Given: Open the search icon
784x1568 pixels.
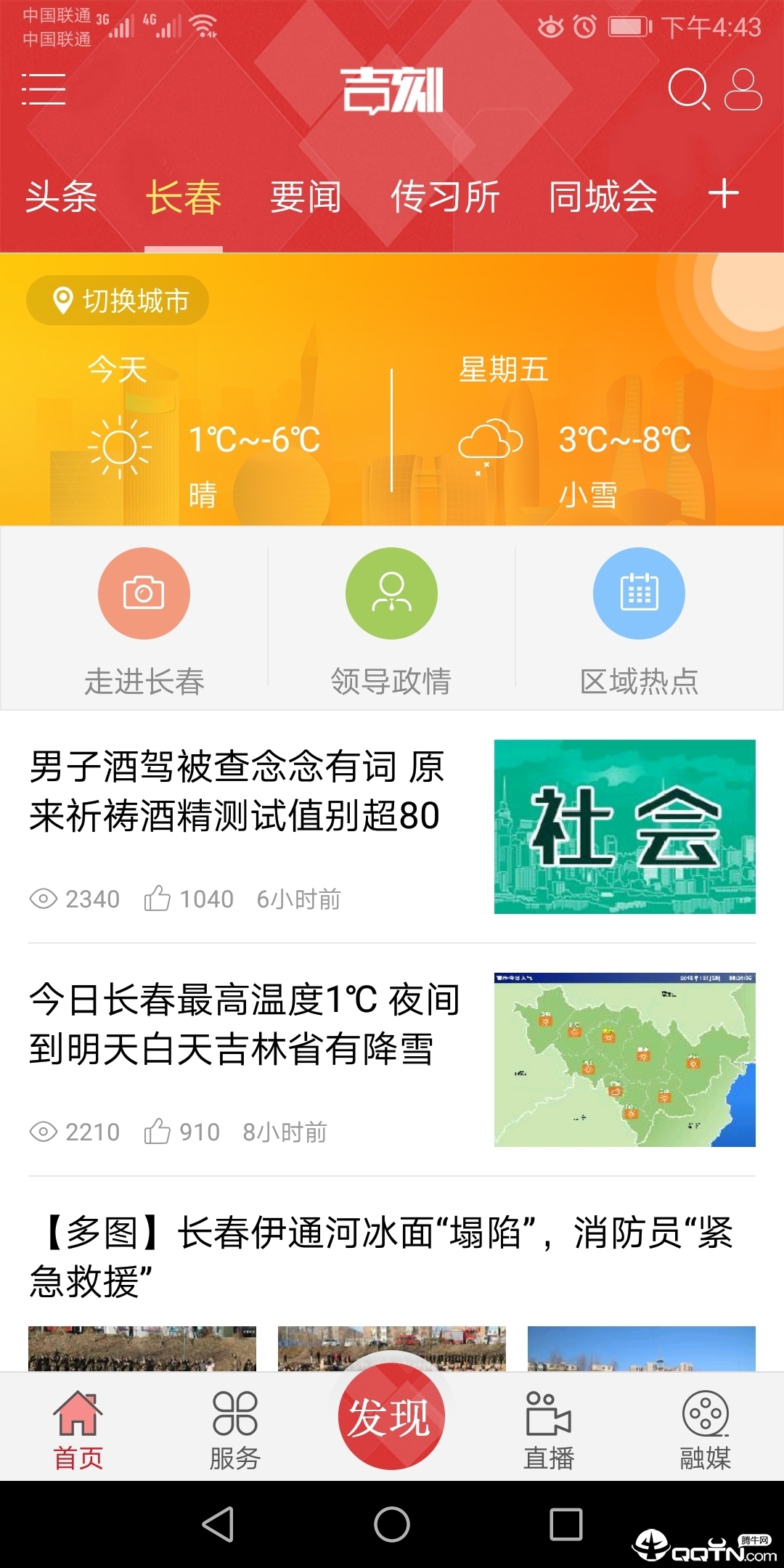Looking at the screenshot, I should pos(687,89).
